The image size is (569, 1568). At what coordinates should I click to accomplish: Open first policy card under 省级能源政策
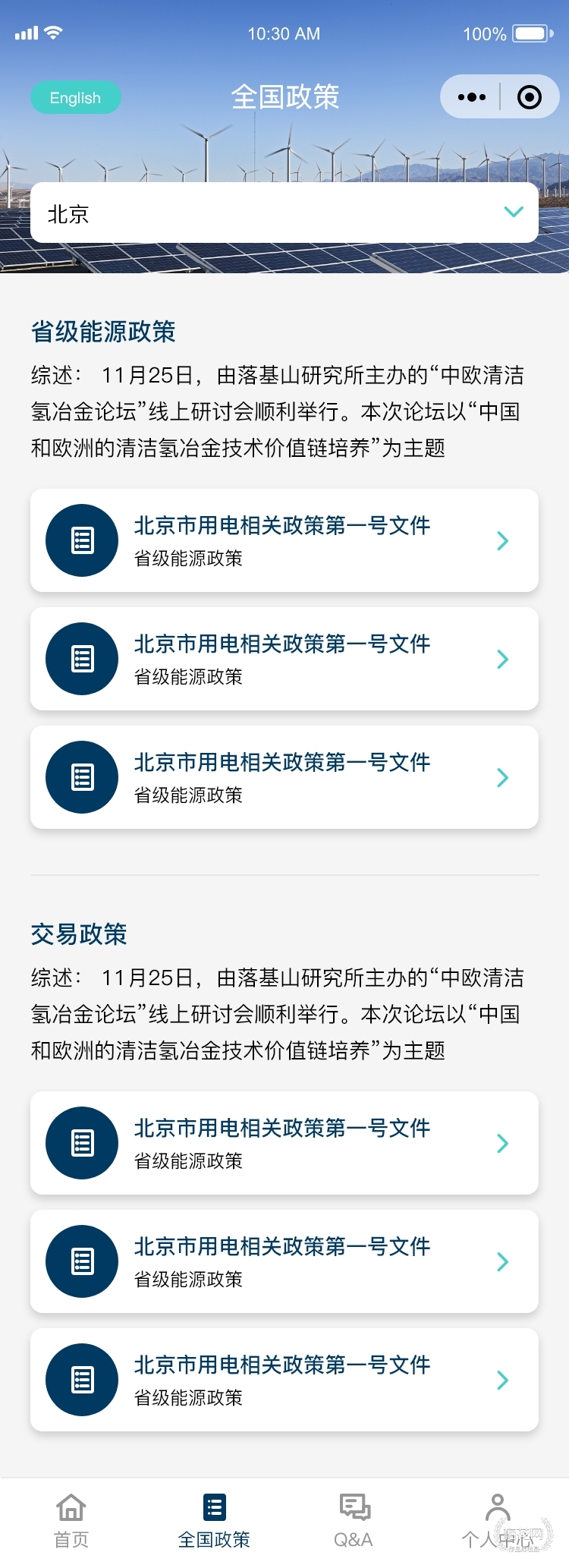pyautogui.click(x=284, y=540)
